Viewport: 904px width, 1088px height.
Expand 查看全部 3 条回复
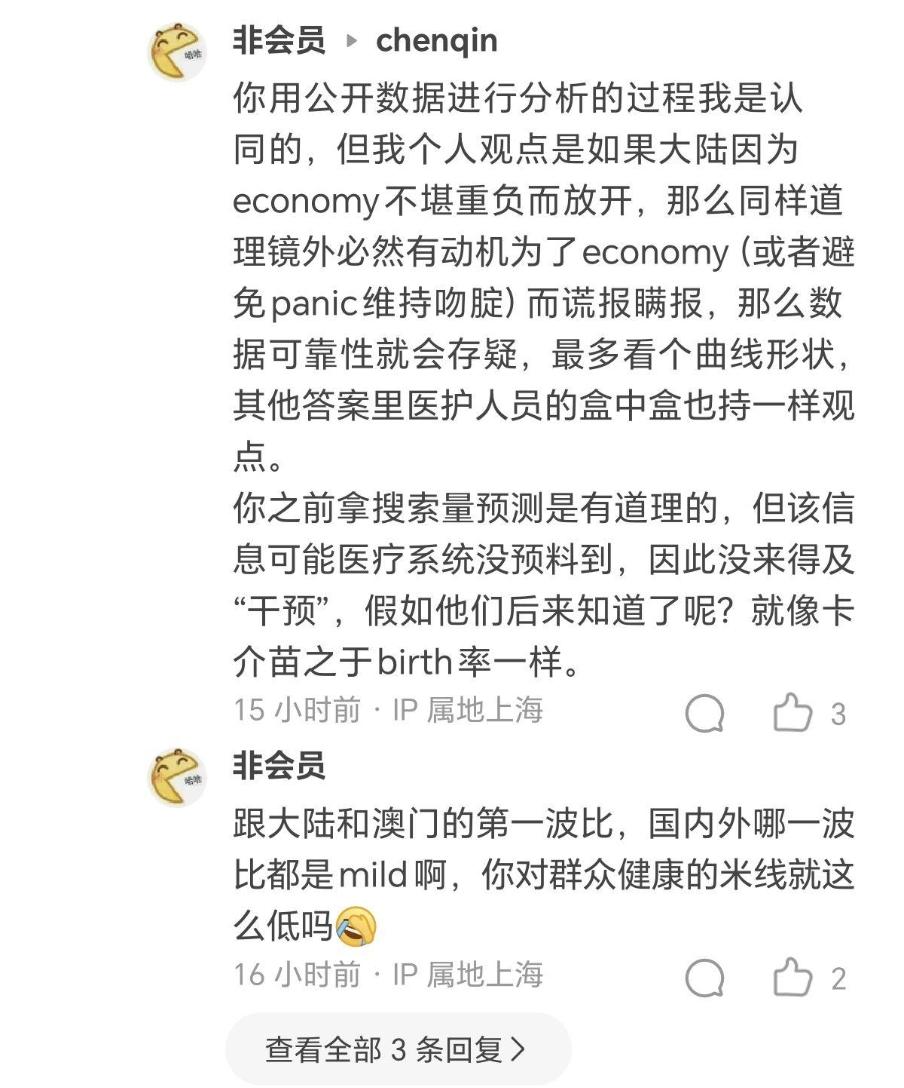click(x=395, y=1049)
